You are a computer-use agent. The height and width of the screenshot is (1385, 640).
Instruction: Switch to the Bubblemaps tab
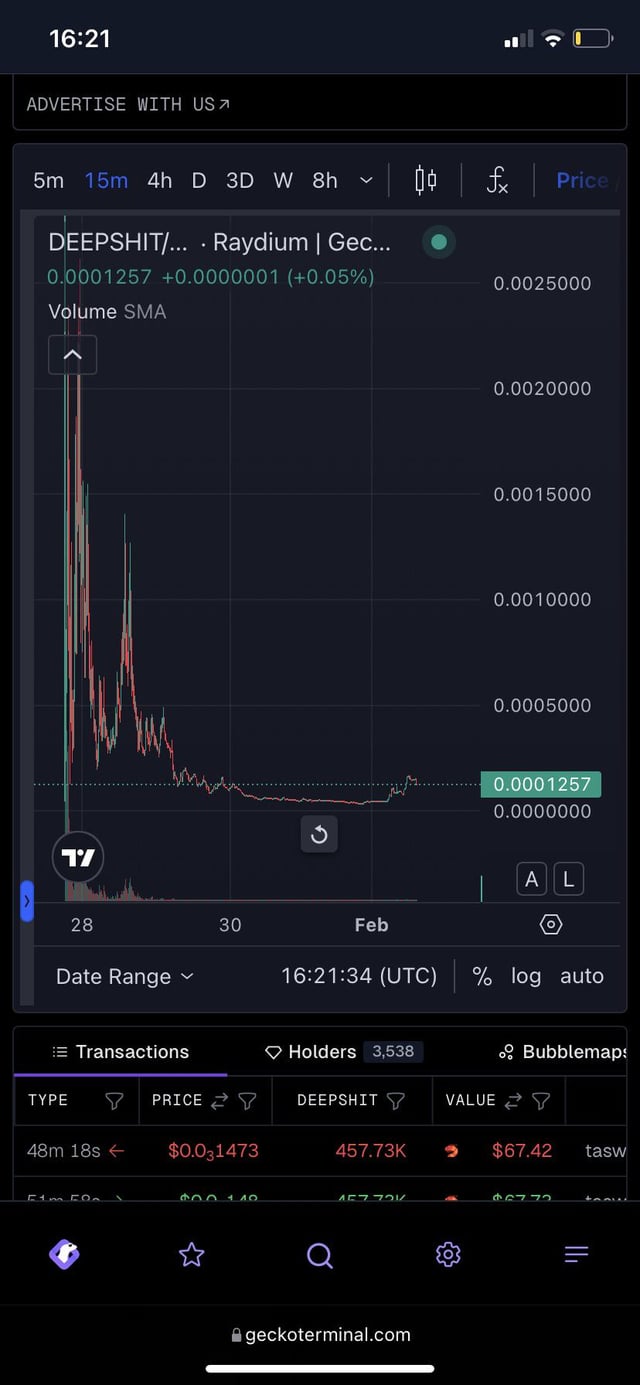[x=565, y=1052]
